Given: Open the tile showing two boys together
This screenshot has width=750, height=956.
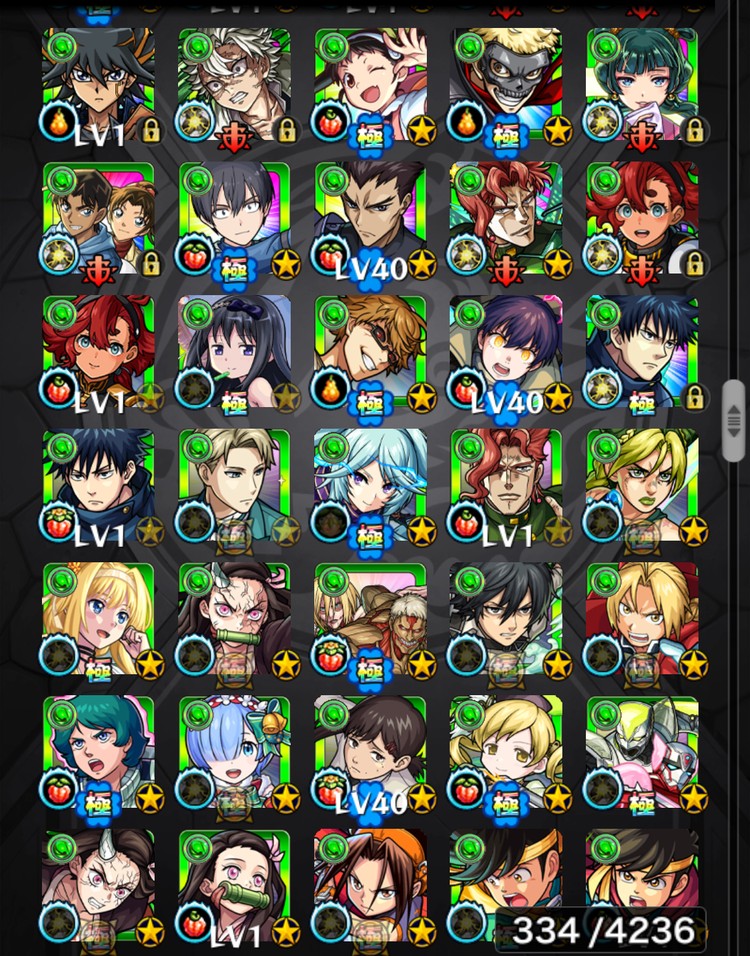Looking at the screenshot, I should (x=98, y=220).
